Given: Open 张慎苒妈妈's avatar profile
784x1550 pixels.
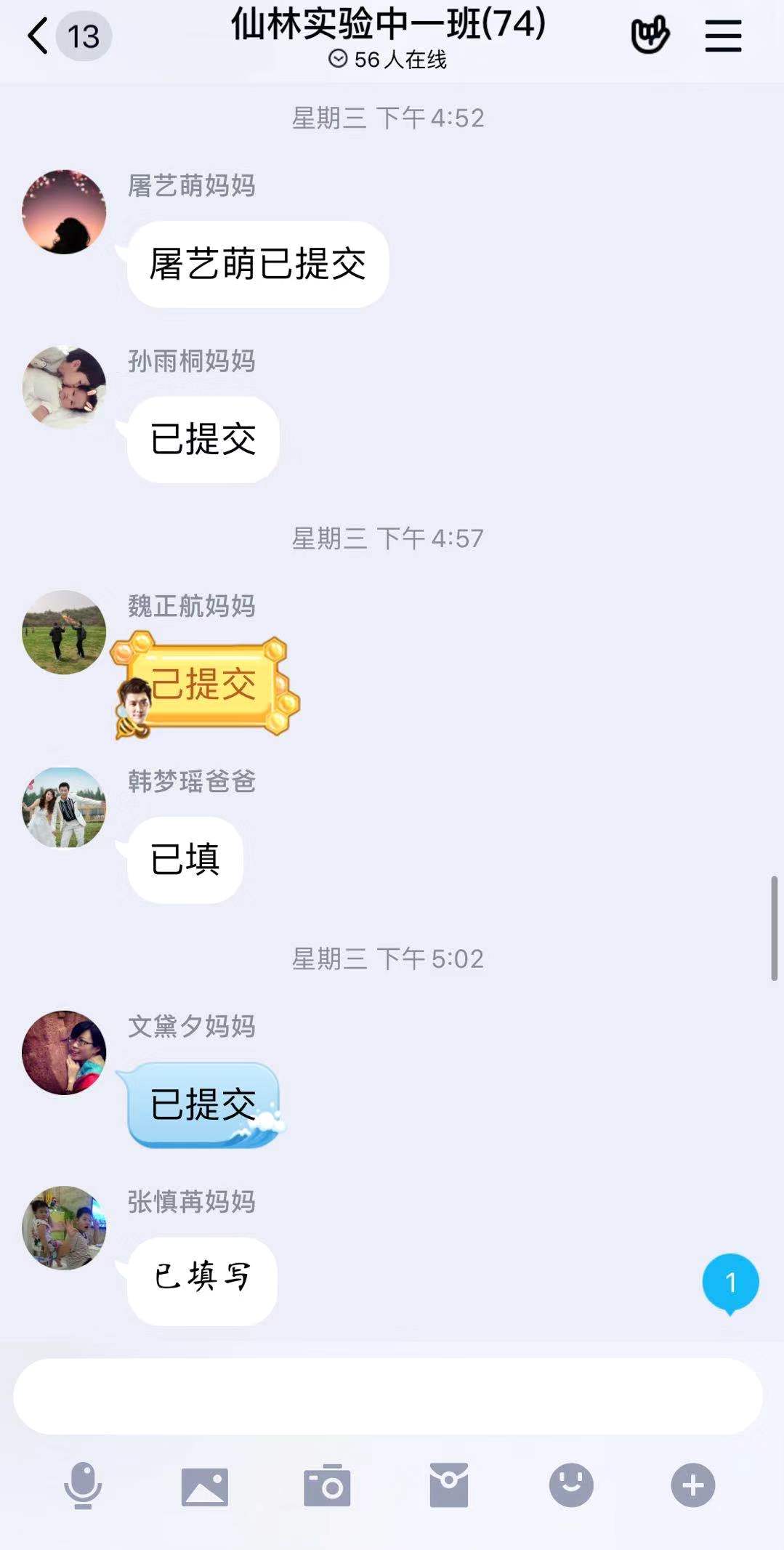Looking at the screenshot, I should coord(64,1228).
